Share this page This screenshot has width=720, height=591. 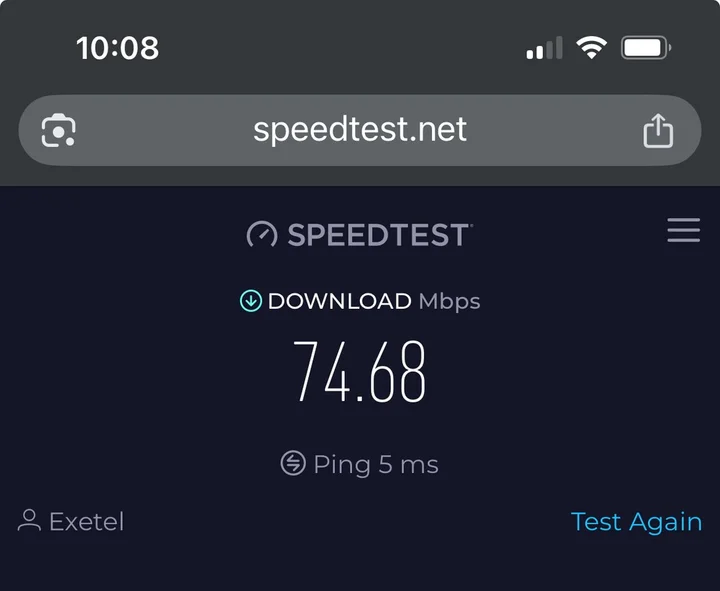click(x=658, y=130)
